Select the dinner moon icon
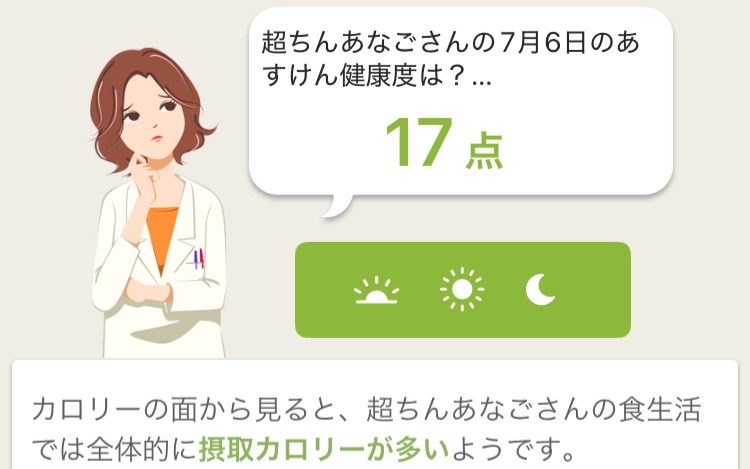This screenshot has height=469, width=750. pyautogui.click(x=541, y=290)
